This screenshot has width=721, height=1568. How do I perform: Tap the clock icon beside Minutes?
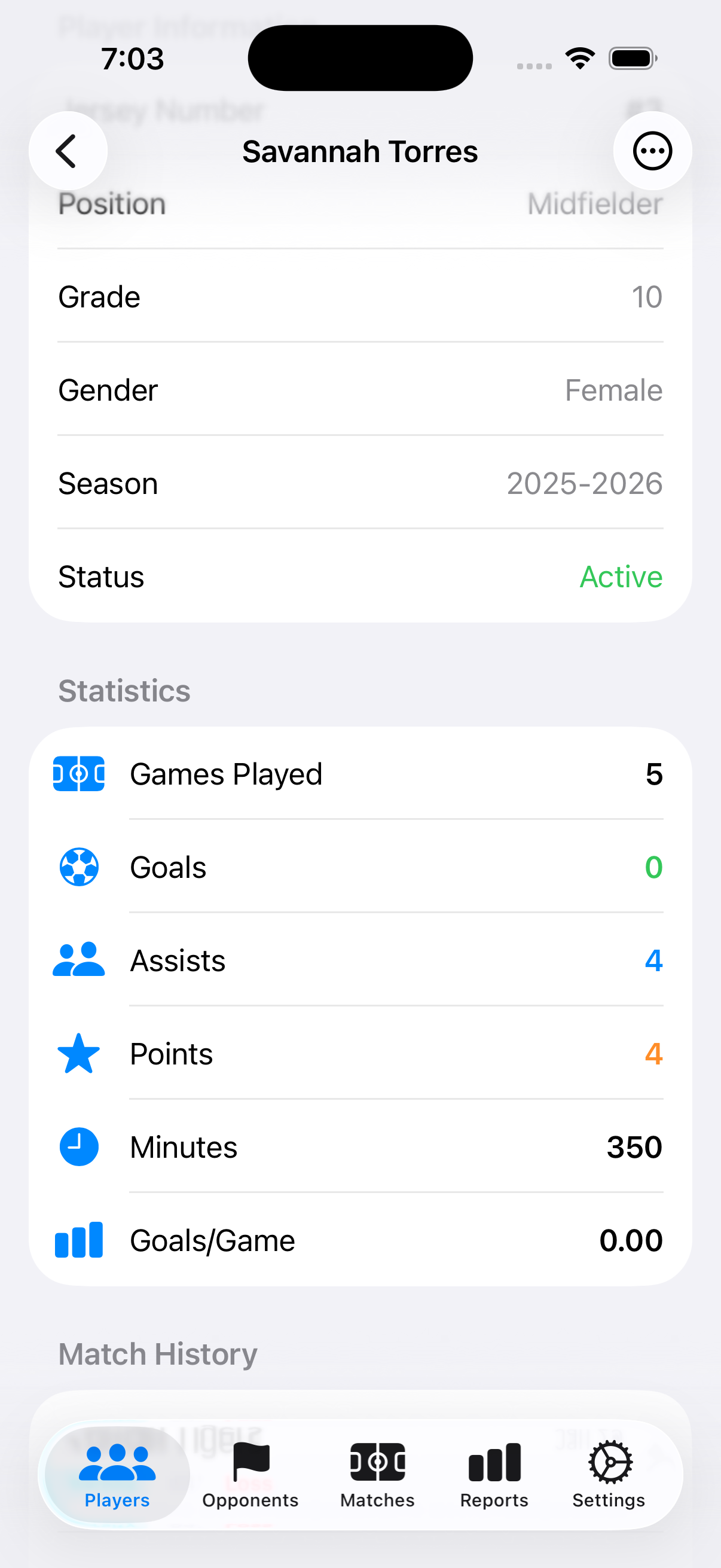point(78,1146)
